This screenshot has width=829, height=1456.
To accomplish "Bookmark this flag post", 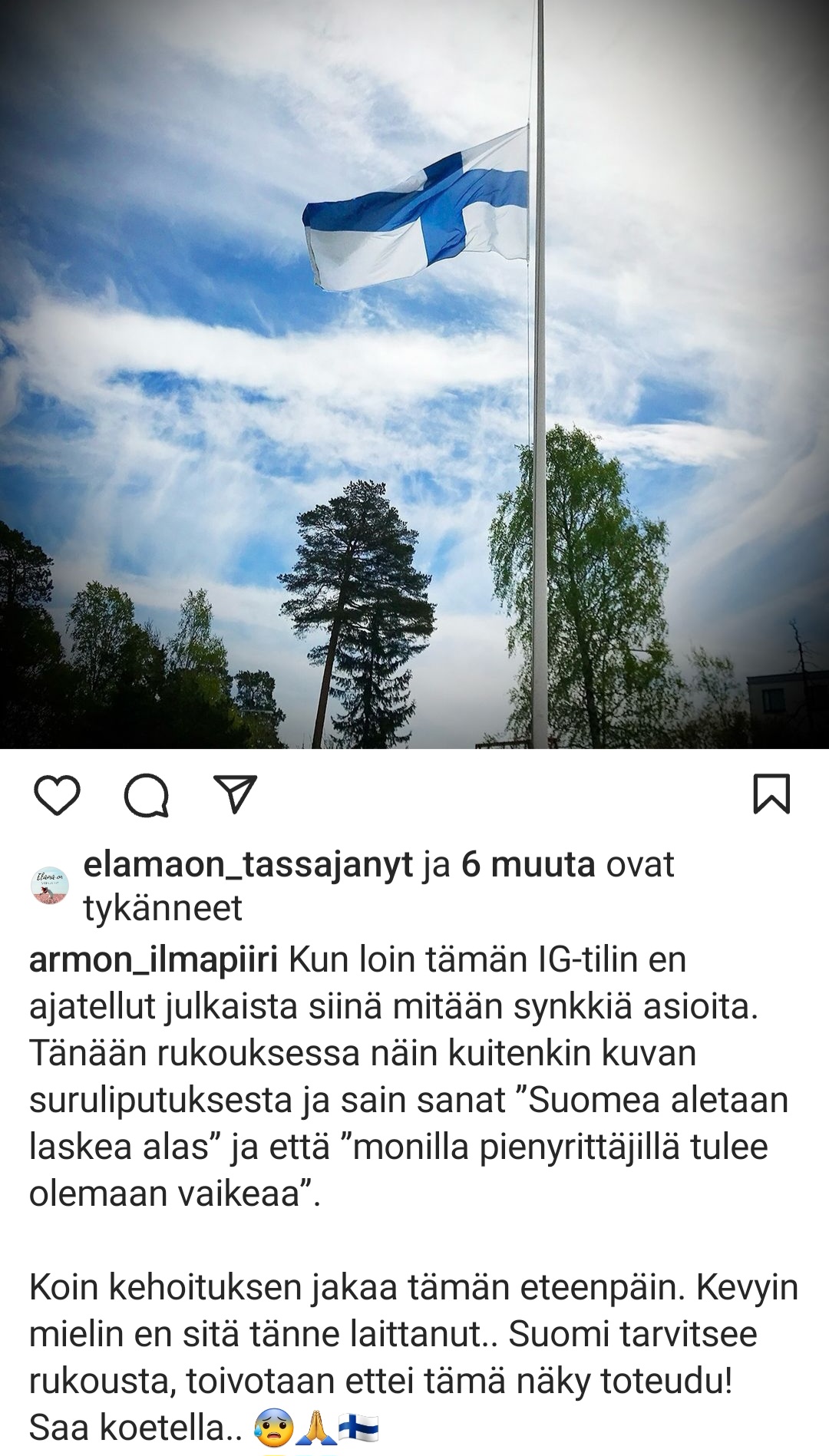I will click(771, 794).
